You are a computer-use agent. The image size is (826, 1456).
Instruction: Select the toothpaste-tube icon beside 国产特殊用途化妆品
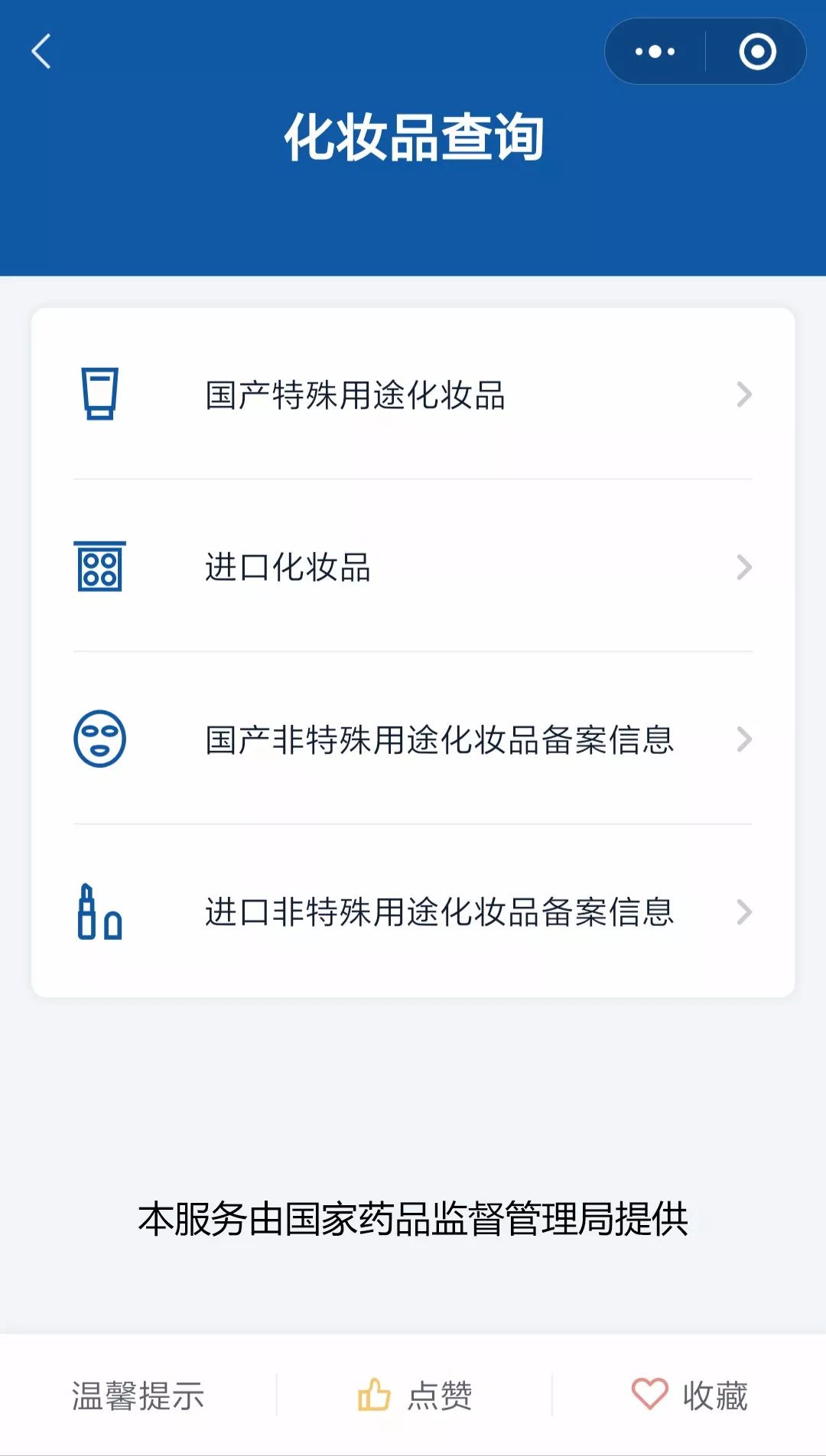[x=101, y=395]
